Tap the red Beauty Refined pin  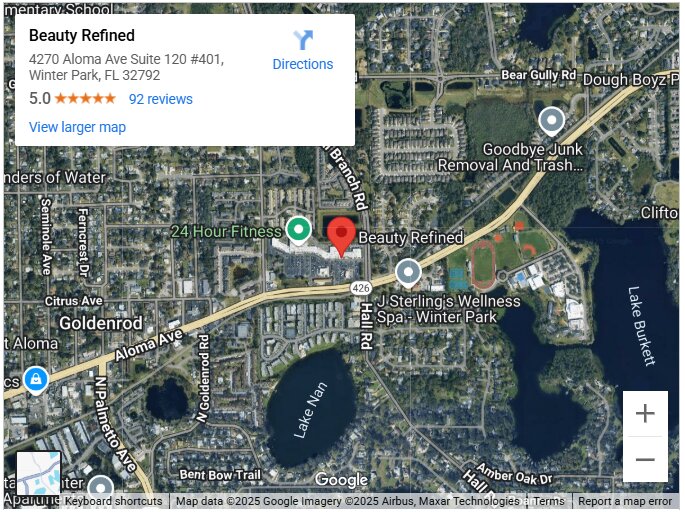(342, 236)
